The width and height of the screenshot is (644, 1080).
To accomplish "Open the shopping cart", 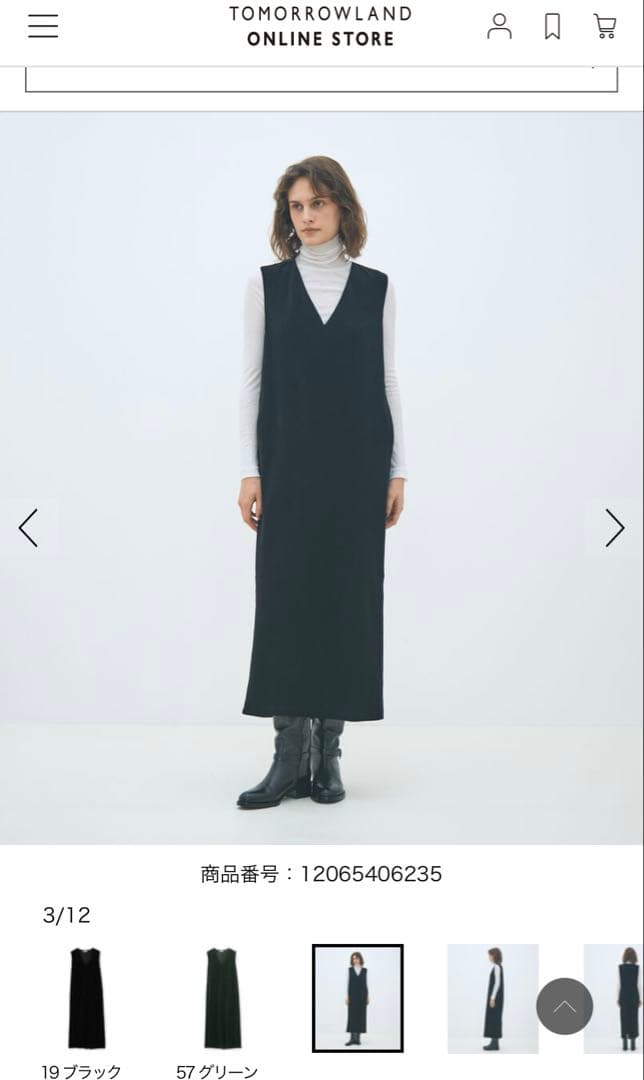I will [x=604, y=27].
